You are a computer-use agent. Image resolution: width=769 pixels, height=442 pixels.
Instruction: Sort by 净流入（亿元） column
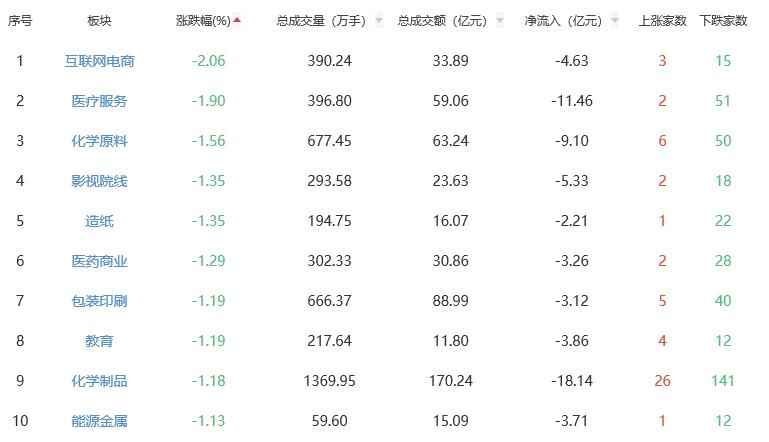(563, 21)
